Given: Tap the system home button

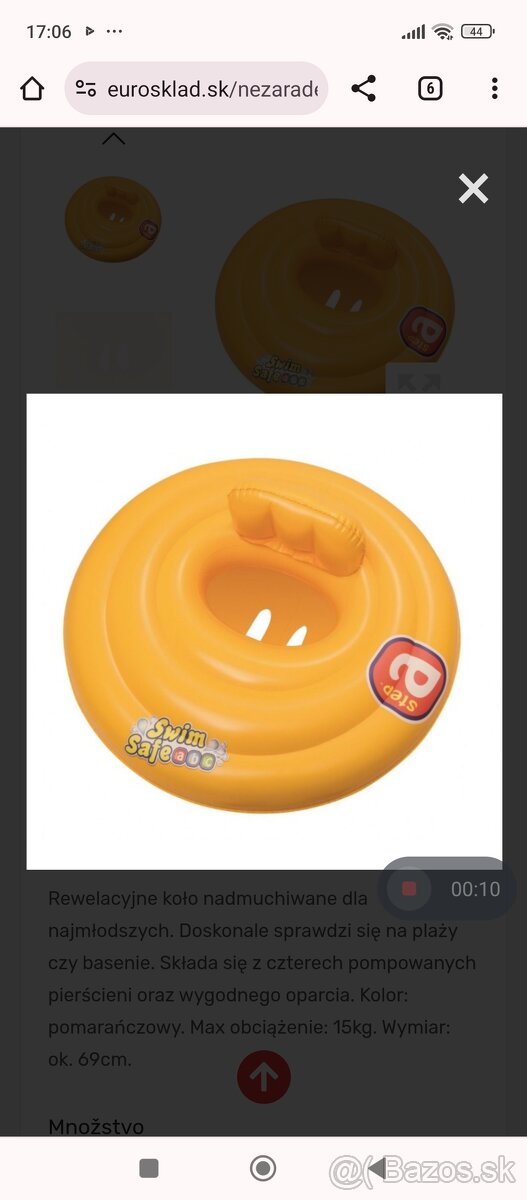Looking at the screenshot, I should coord(263,1168).
